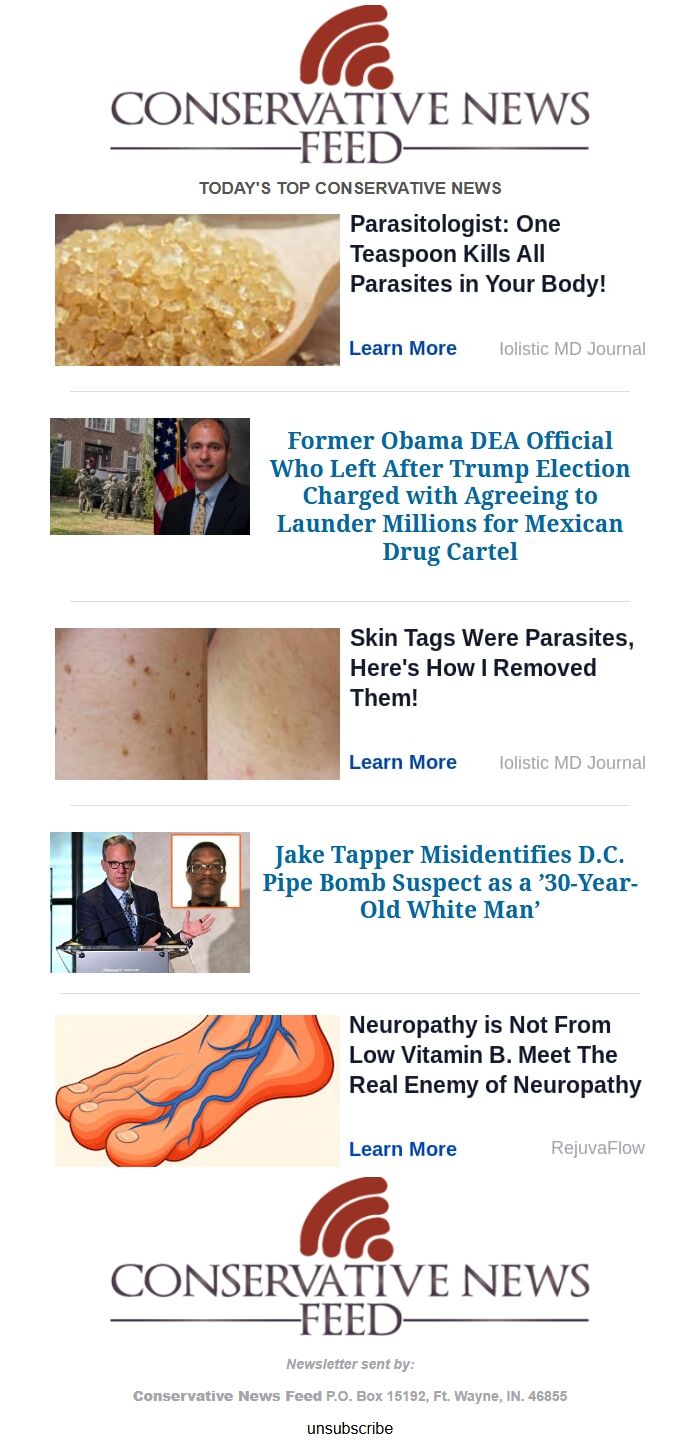Open the Former Obama DEA Official headline
Image resolution: width=700 pixels, height=1444 pixels.
[450, 496]
